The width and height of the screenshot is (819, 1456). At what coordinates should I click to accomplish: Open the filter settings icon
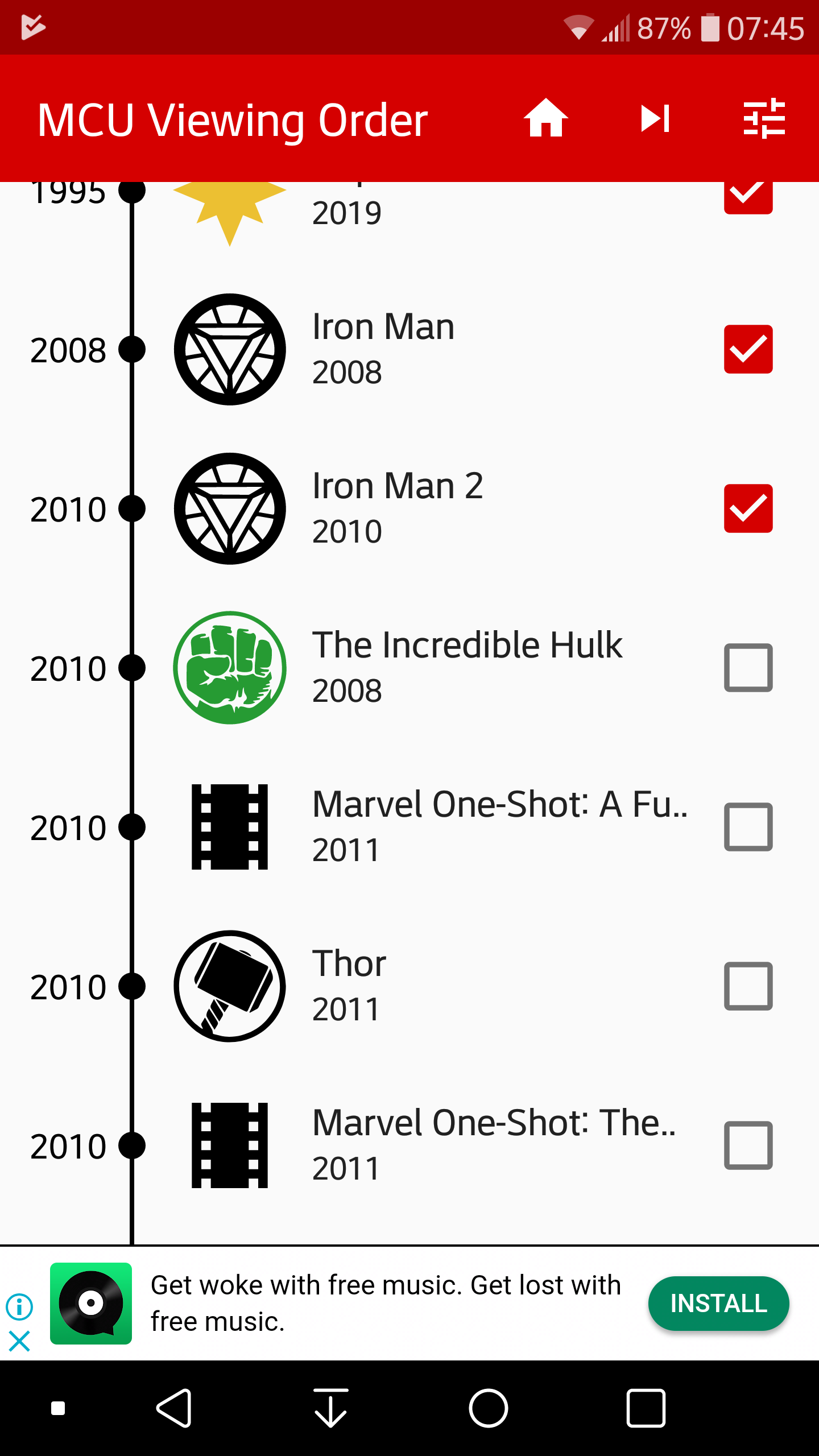tap(764, 118)
